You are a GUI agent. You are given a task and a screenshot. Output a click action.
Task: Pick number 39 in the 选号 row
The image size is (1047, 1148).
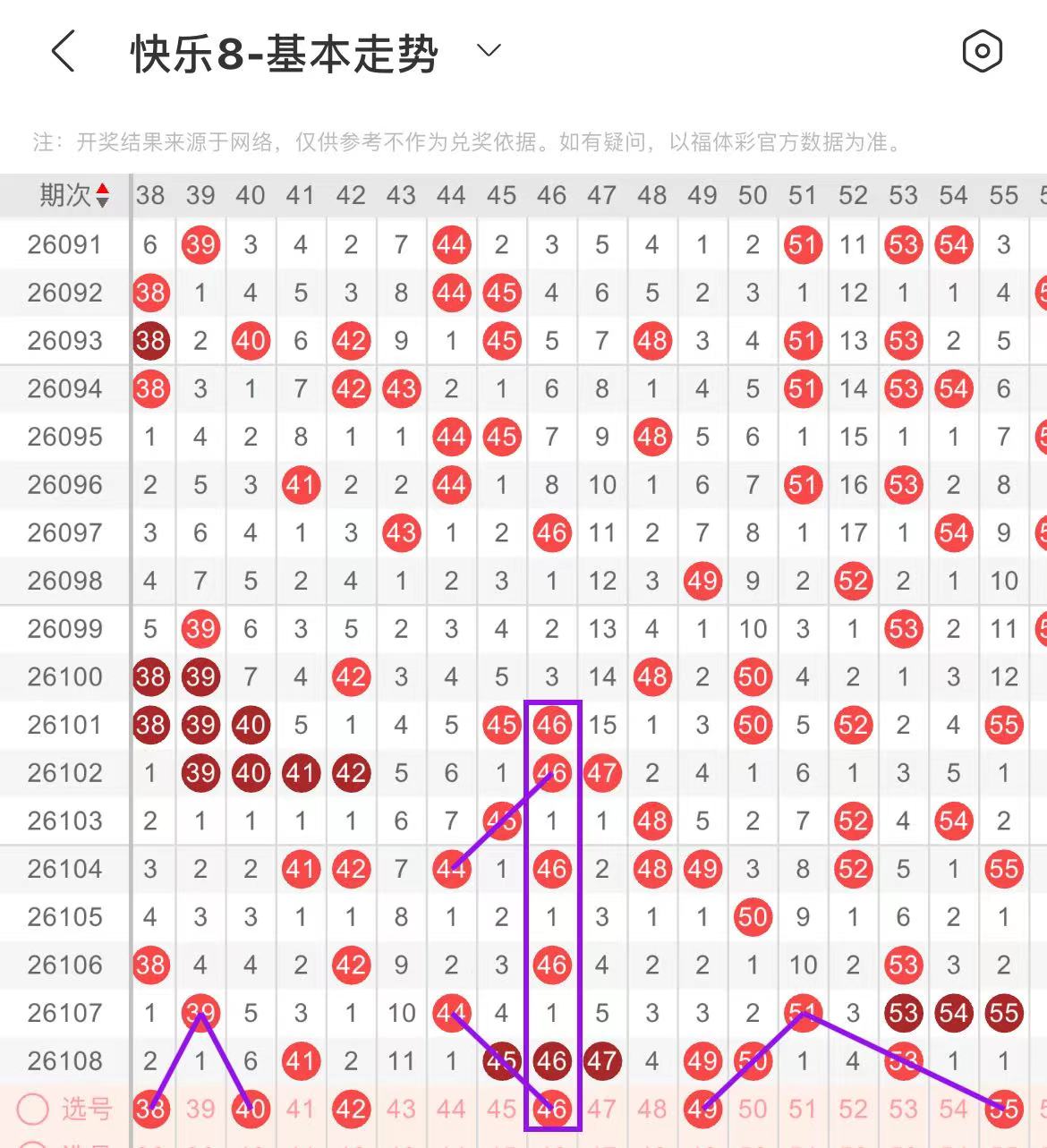coord(200,1110)
